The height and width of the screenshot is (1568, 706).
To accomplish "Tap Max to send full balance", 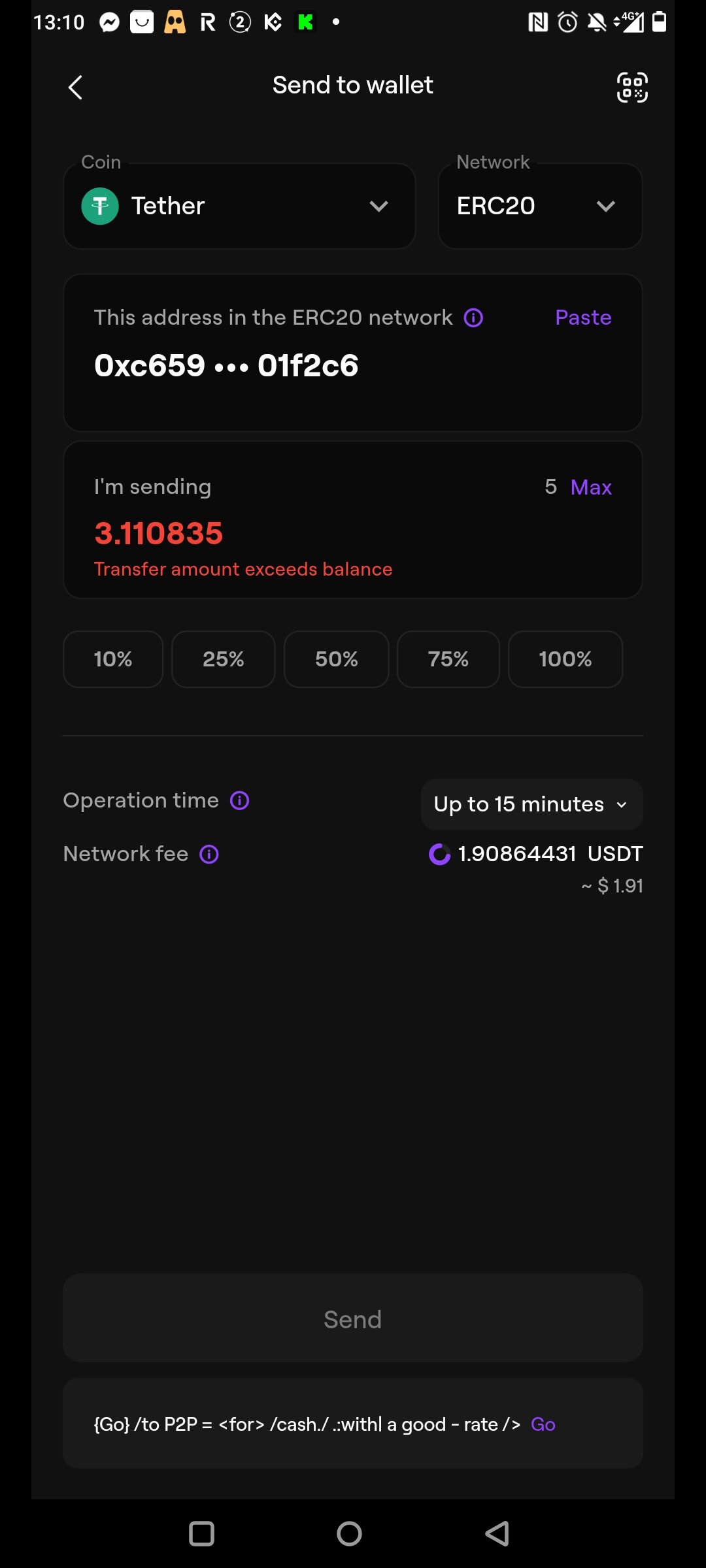I will (590, 487).
